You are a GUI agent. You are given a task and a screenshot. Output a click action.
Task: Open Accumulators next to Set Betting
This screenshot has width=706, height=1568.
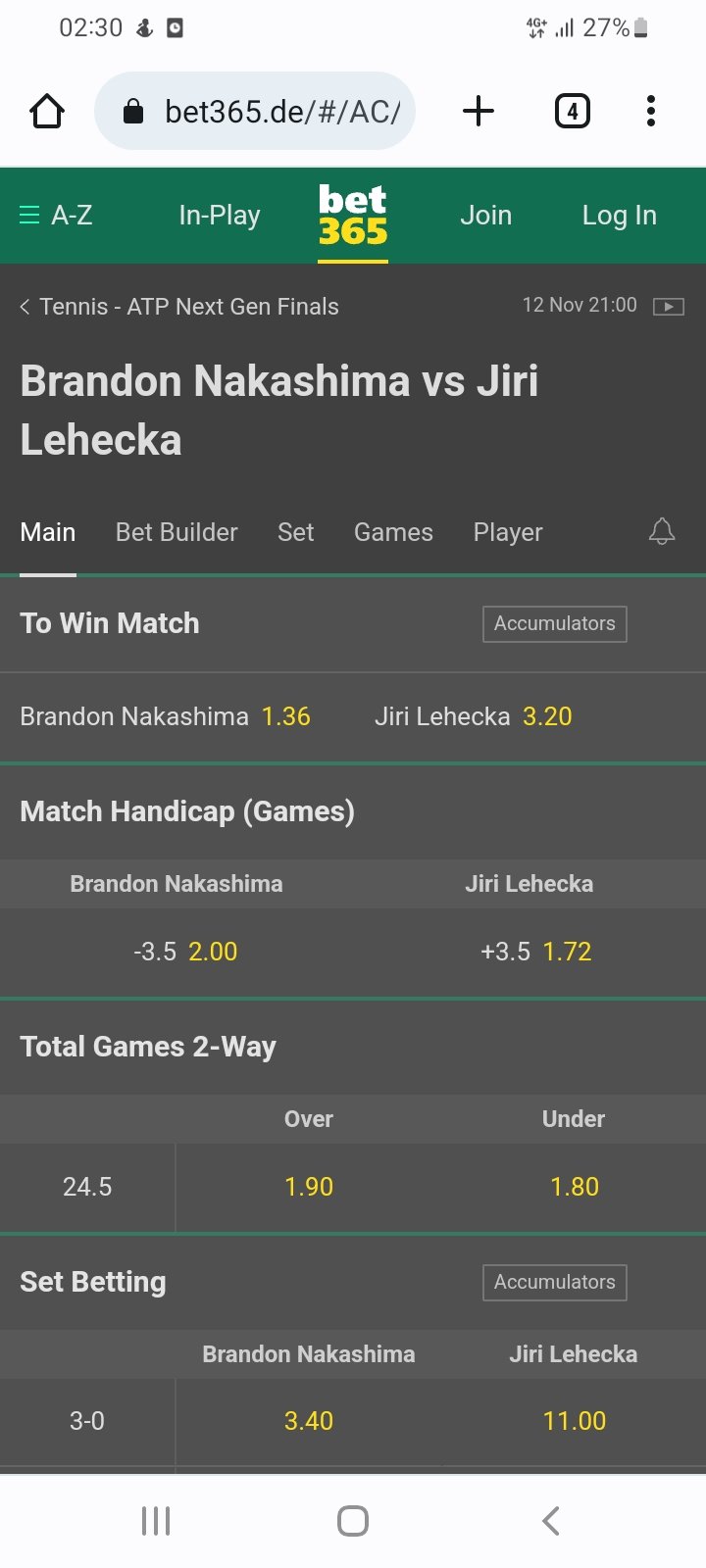554,1282
